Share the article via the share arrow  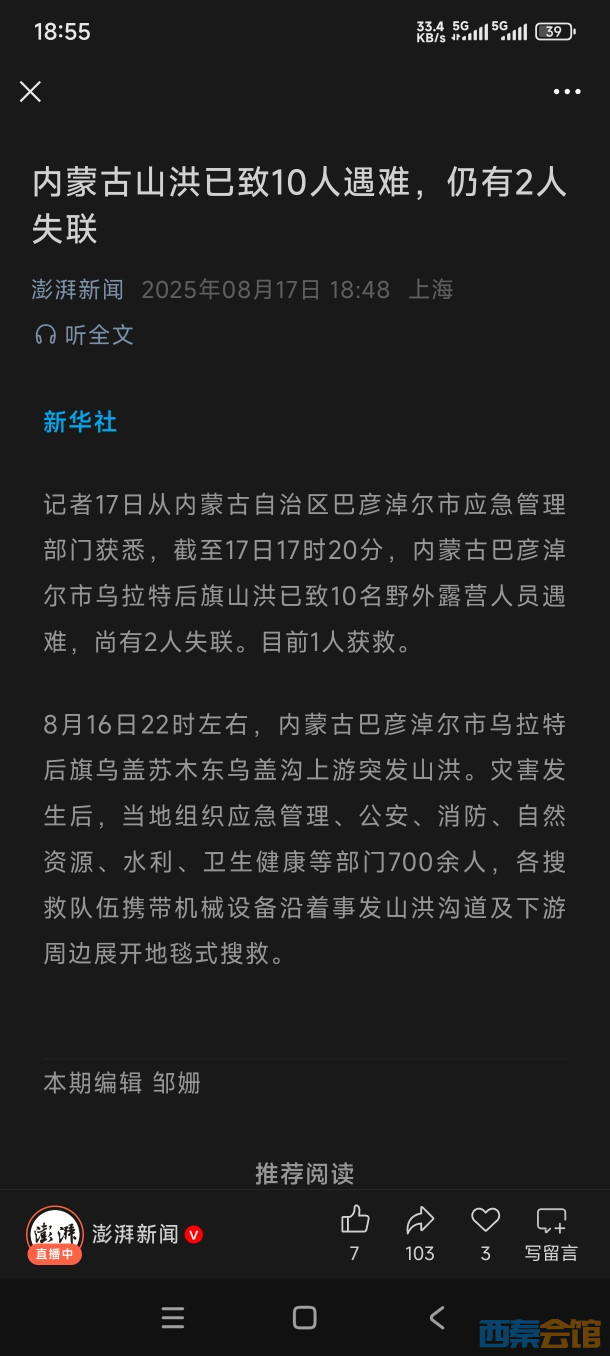click(x=420, y=1221)
